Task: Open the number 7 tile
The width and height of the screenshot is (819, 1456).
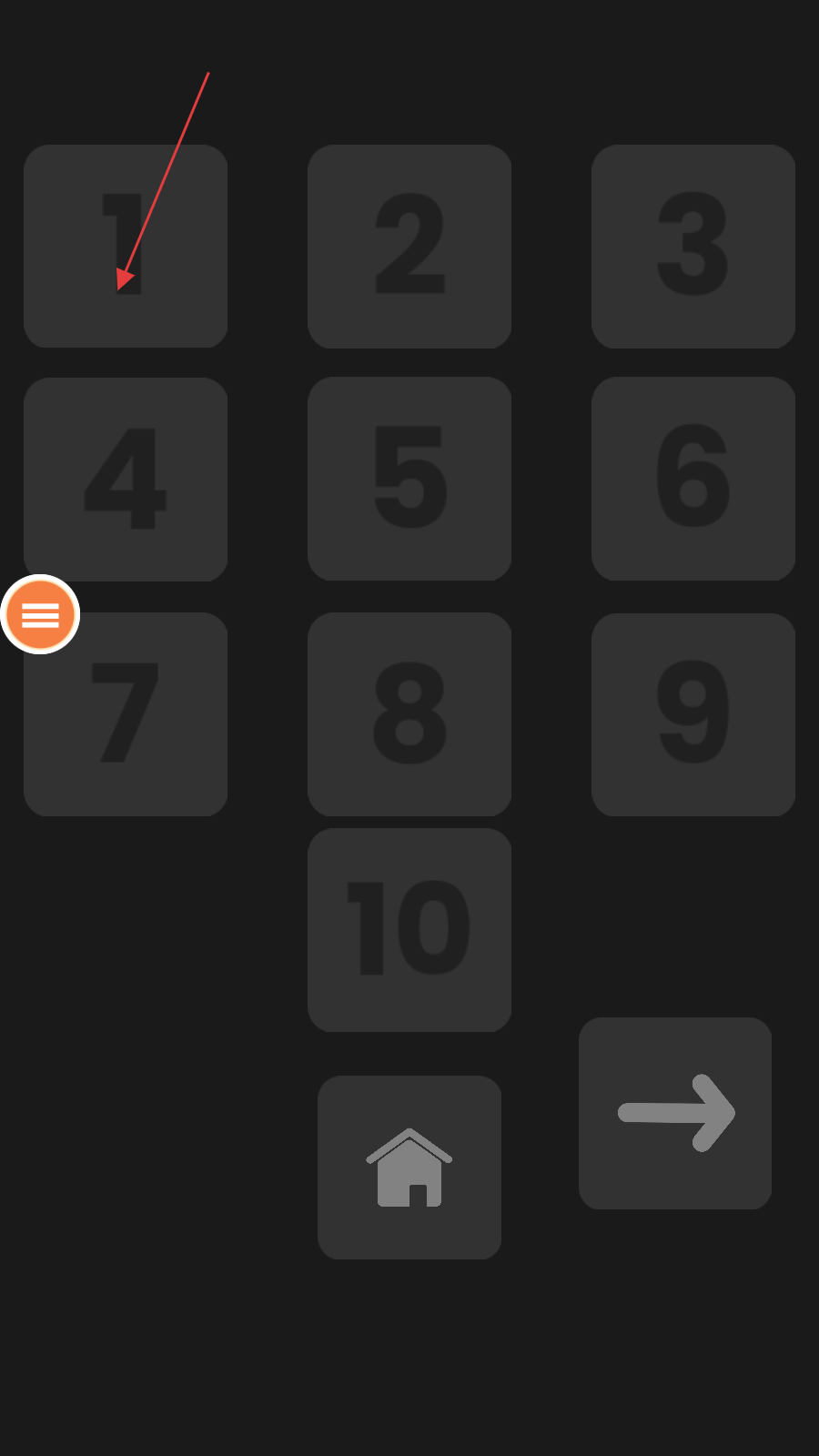Action: (x=126, y=714)
